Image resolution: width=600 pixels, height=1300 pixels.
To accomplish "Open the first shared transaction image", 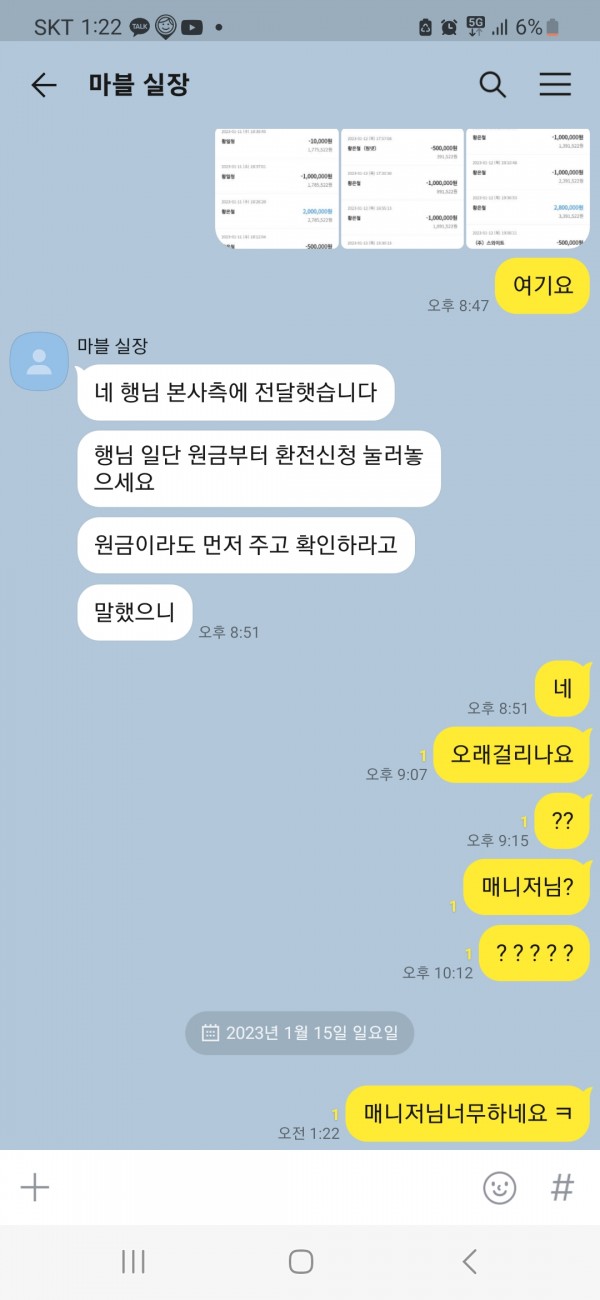I will 277,187.
